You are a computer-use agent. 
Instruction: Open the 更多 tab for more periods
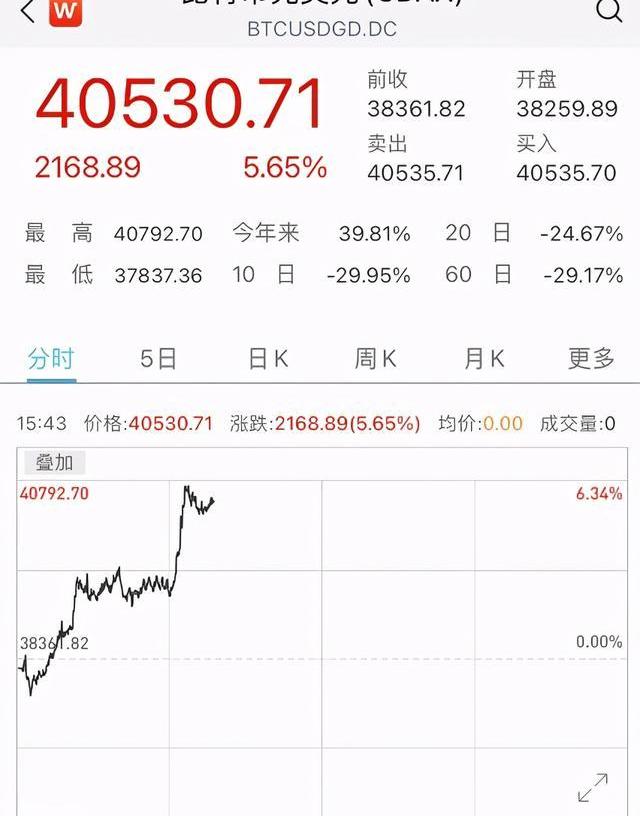tap(591, 358)
